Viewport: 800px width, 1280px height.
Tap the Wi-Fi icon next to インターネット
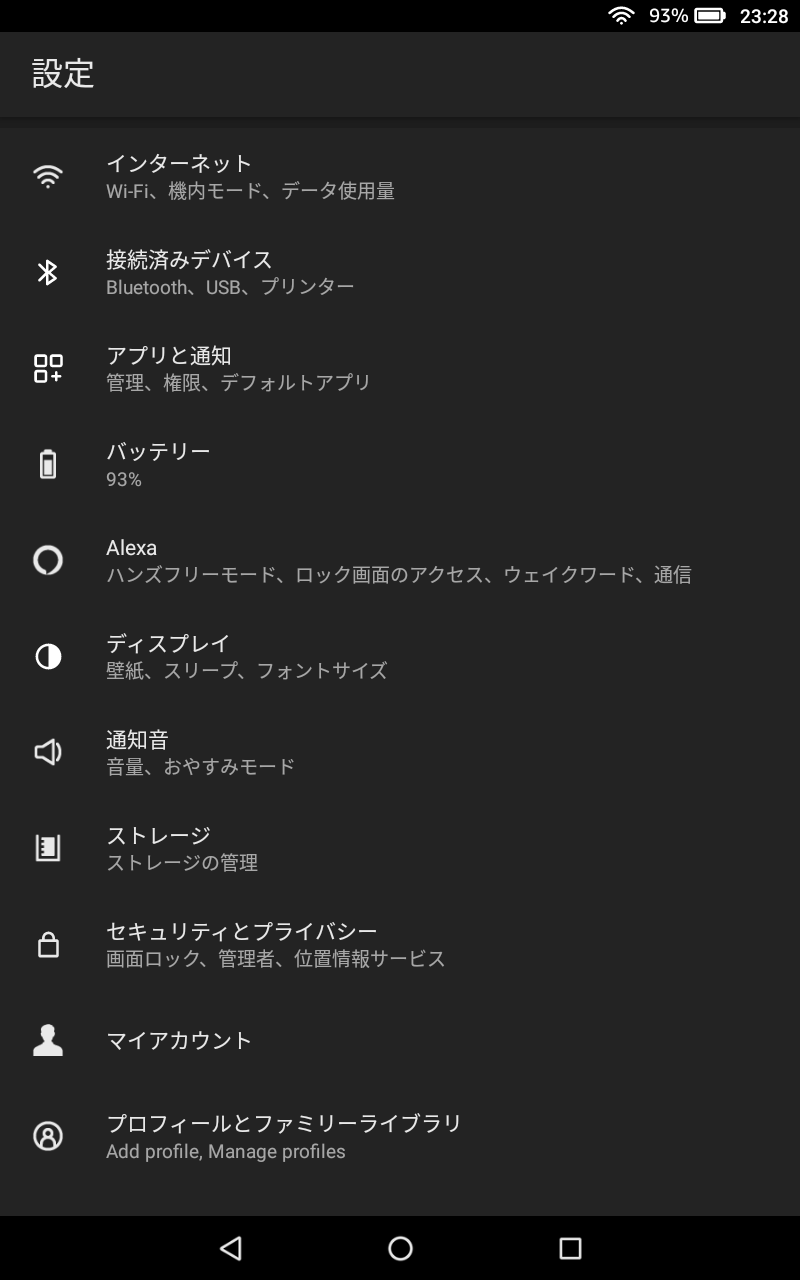[47, 175]
